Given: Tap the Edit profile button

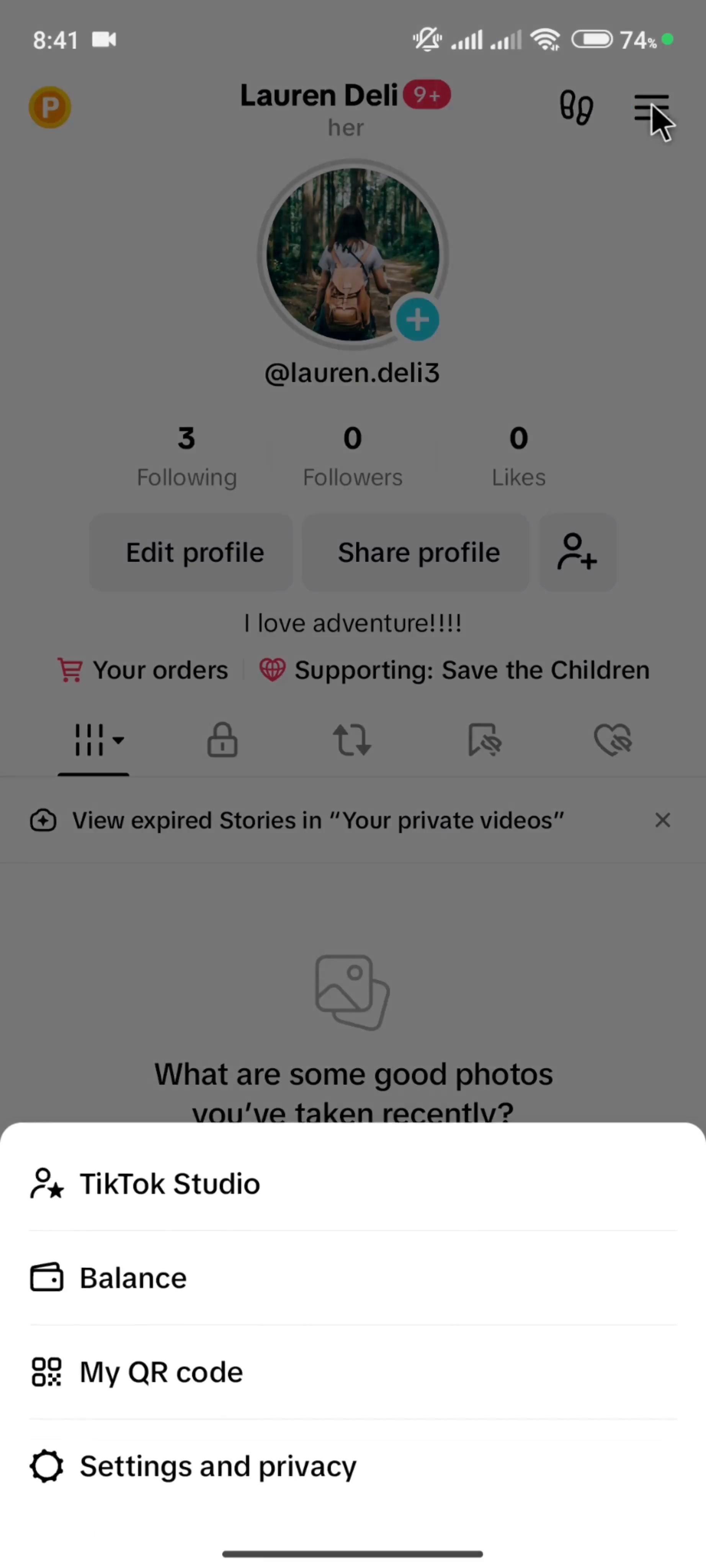Looking at the screenshot, I should (x=194, y=553).
